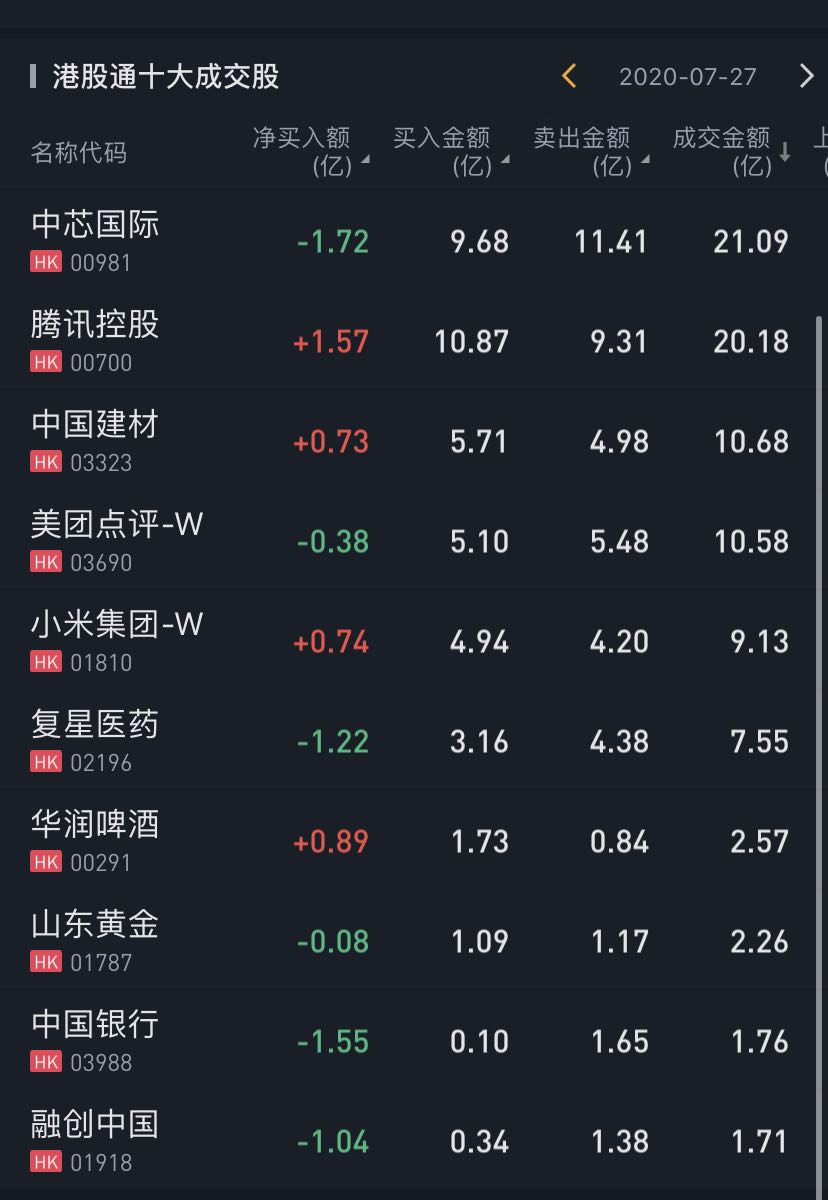View 融创中国 stock page

[96, 1141]
